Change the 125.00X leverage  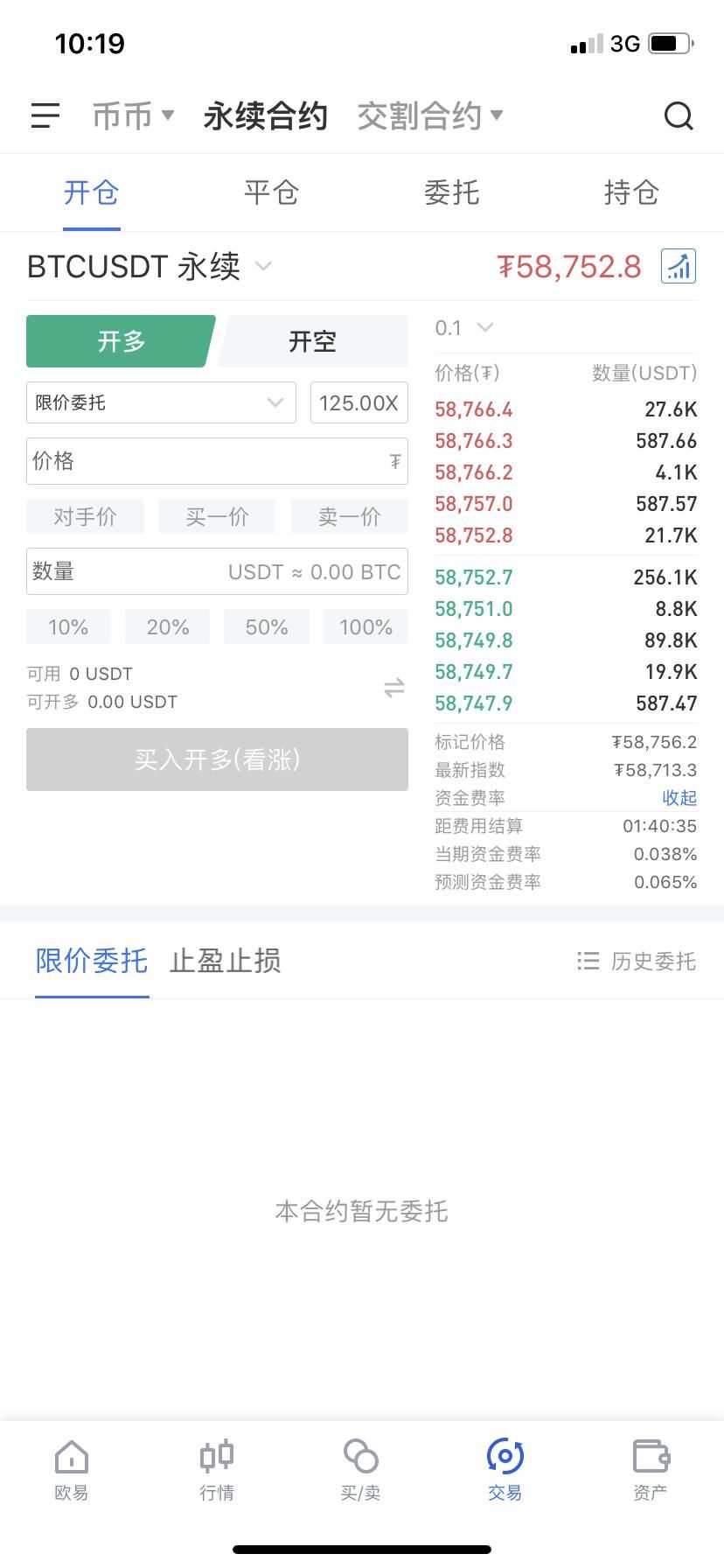tap(359, 402)
